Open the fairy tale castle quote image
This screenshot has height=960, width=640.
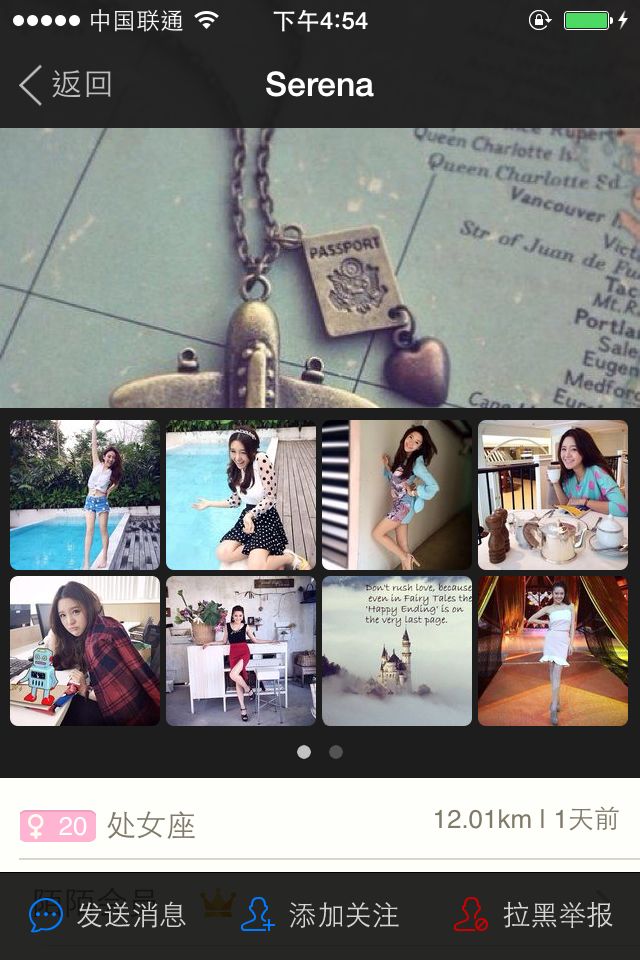397,651
